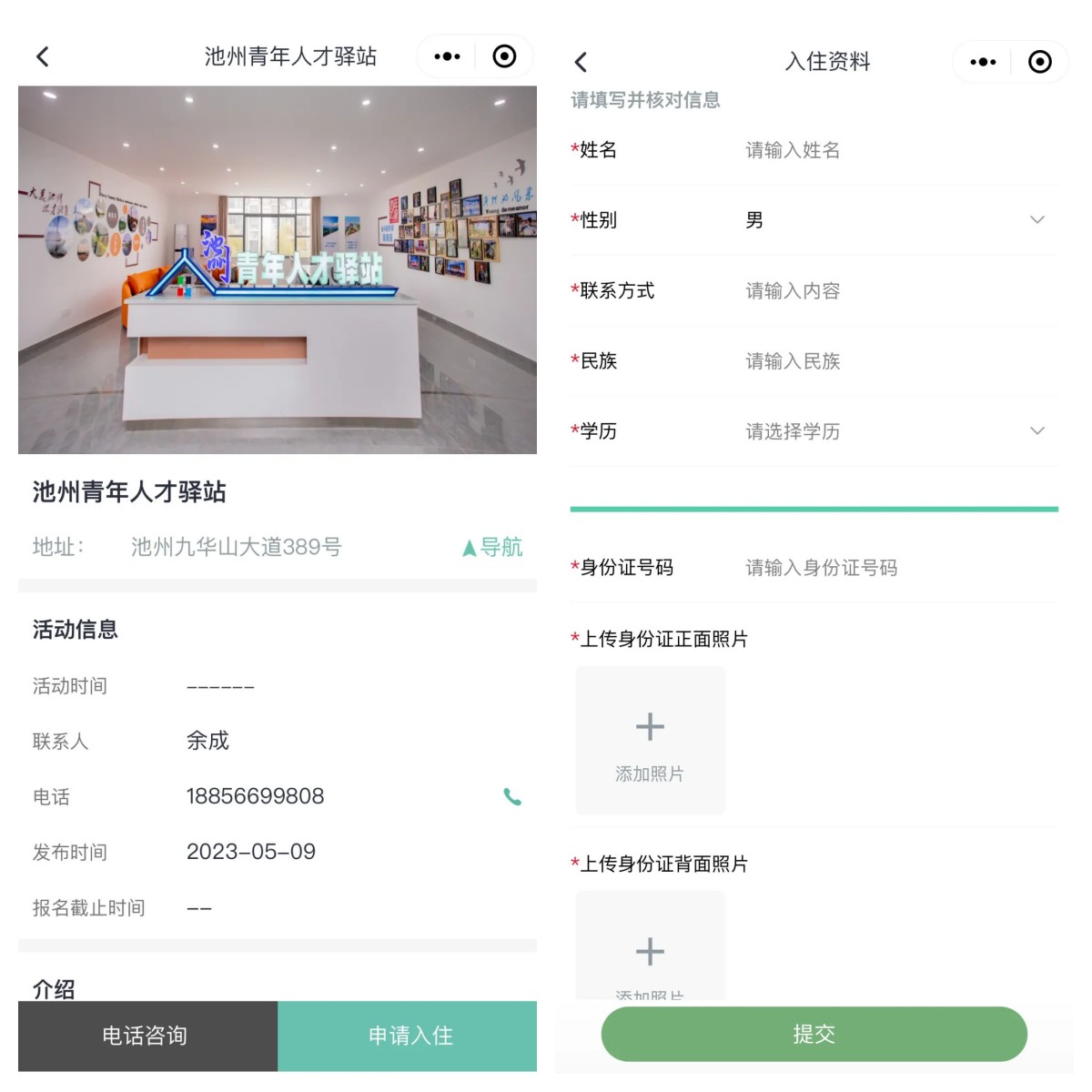The height and width of the screenshot is (1092, 1092).
Task: Add photo for 身份证背面照片
Action: tap(650, 951)
